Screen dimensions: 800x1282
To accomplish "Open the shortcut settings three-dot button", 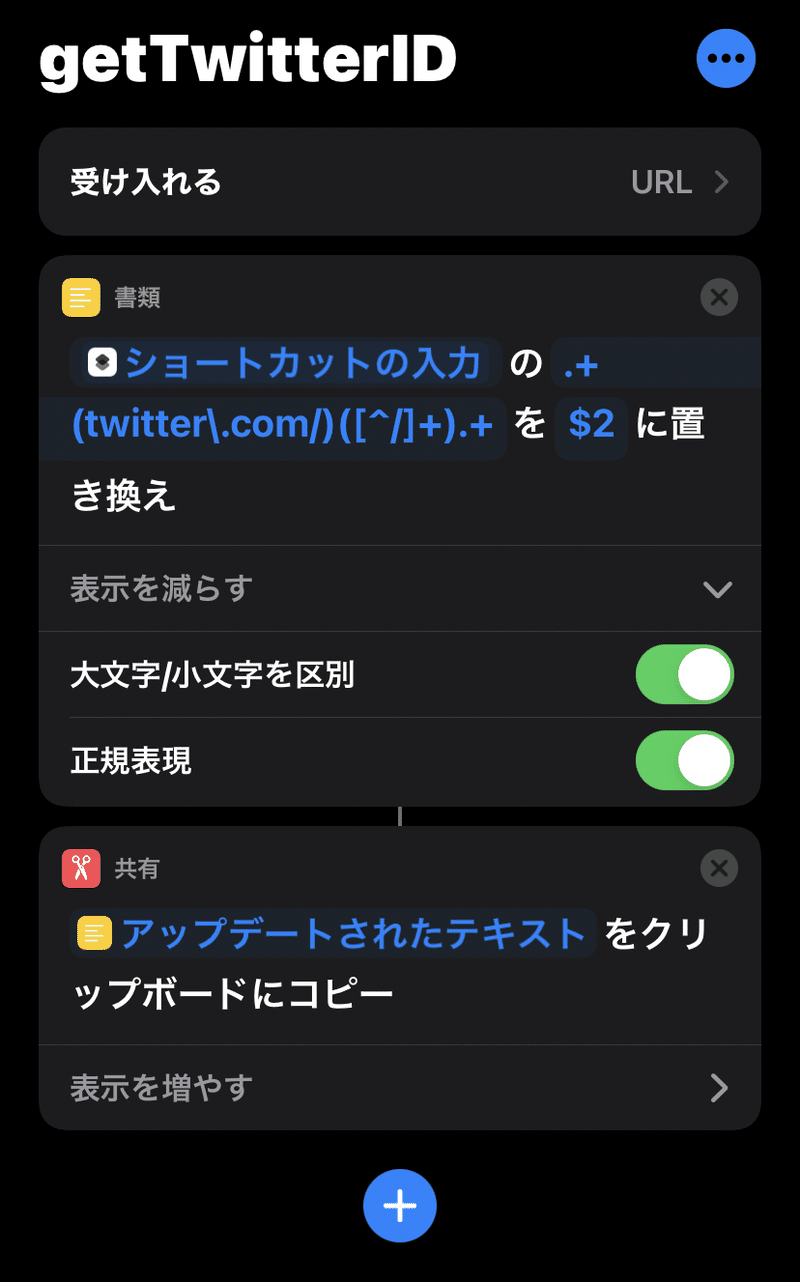I will point(725,59).
